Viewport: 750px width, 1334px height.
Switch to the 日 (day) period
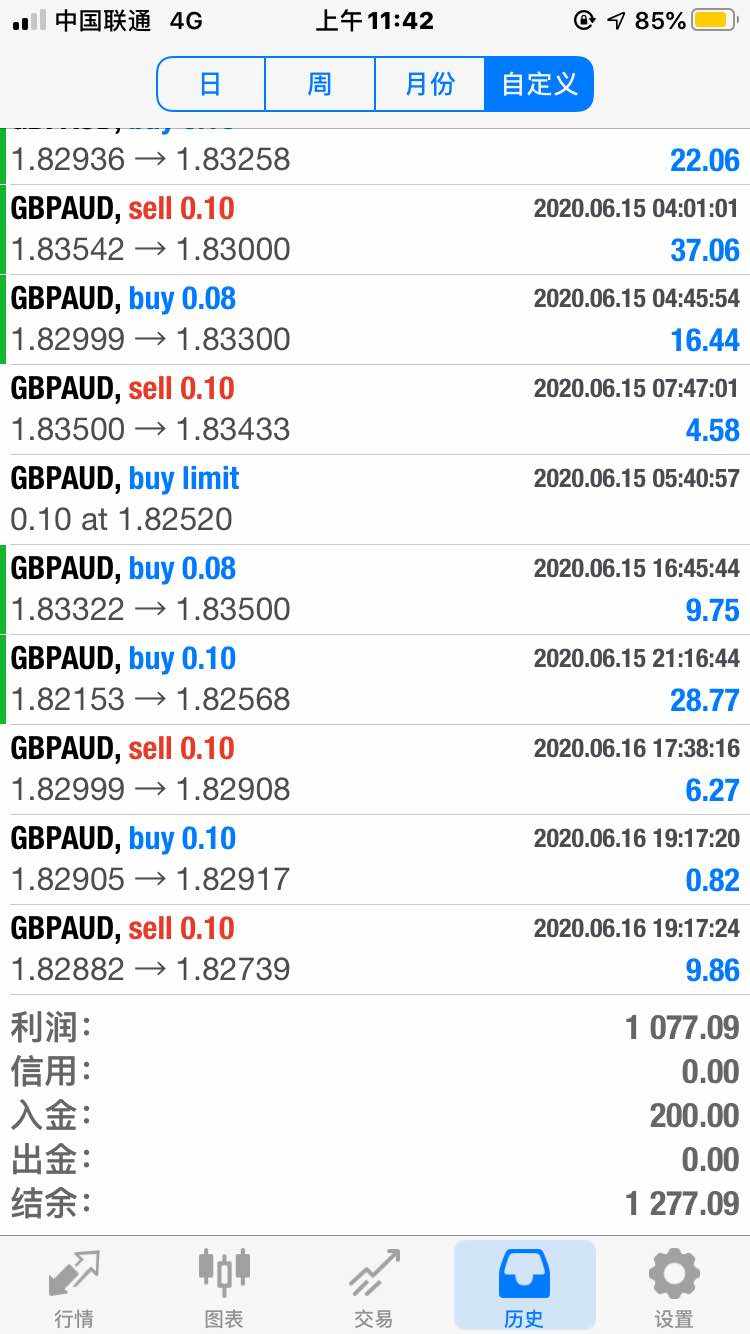click(x=211, y=83)
